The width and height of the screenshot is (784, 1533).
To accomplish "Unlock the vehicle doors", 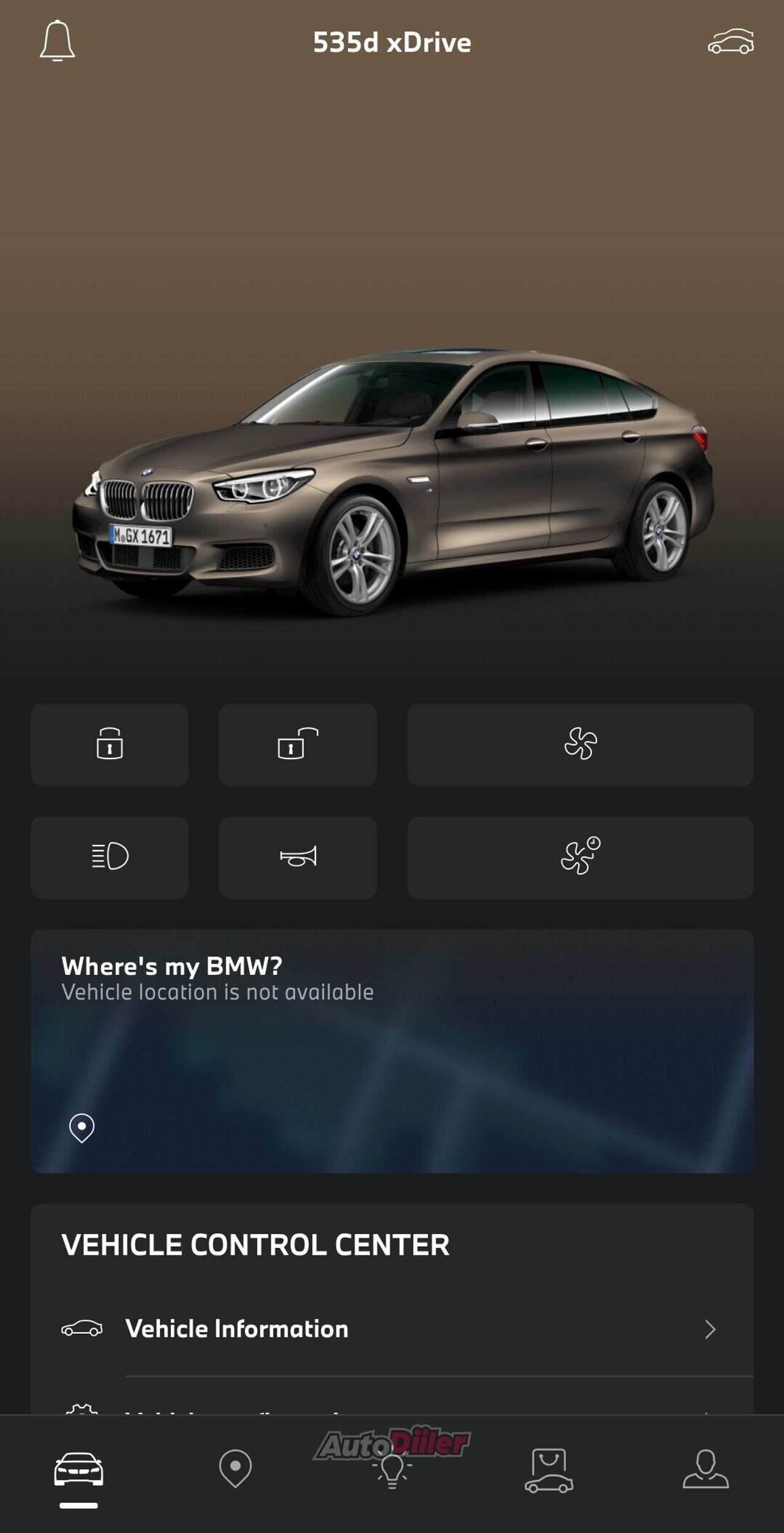I will 298,744.
